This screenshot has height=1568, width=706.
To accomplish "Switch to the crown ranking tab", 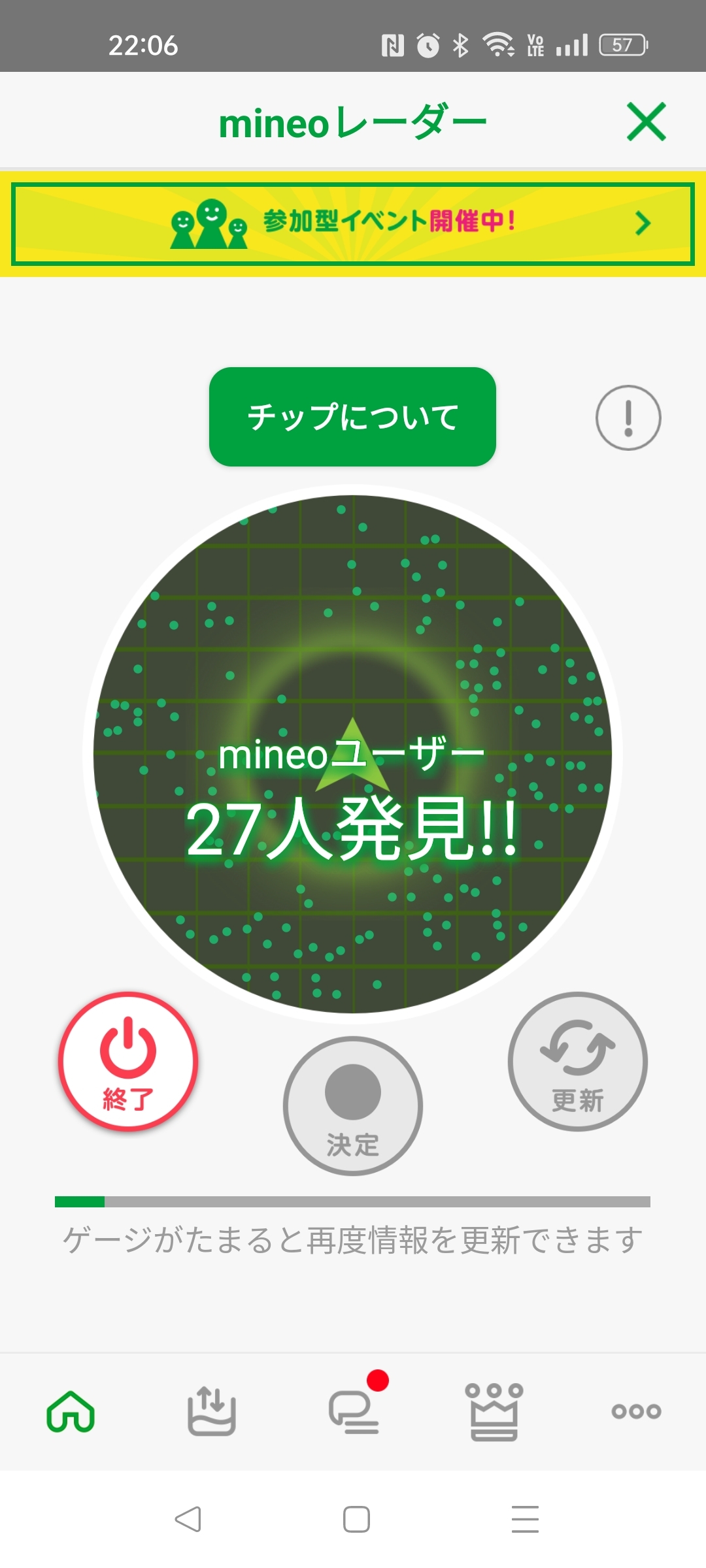I will click(x=494, y=1411).
